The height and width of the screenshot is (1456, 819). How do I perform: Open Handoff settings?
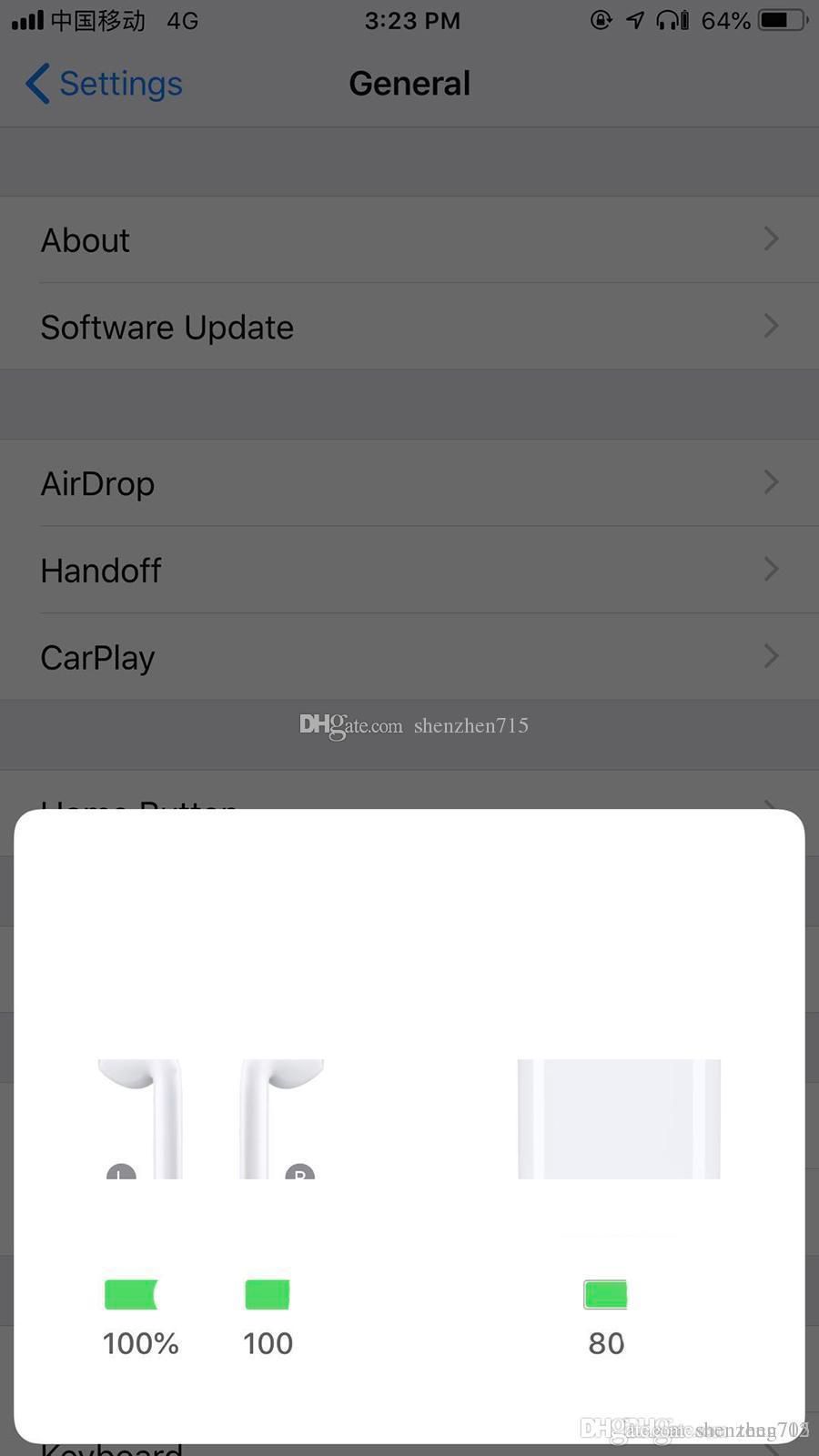pyautogui.click(x=409, y=571)
